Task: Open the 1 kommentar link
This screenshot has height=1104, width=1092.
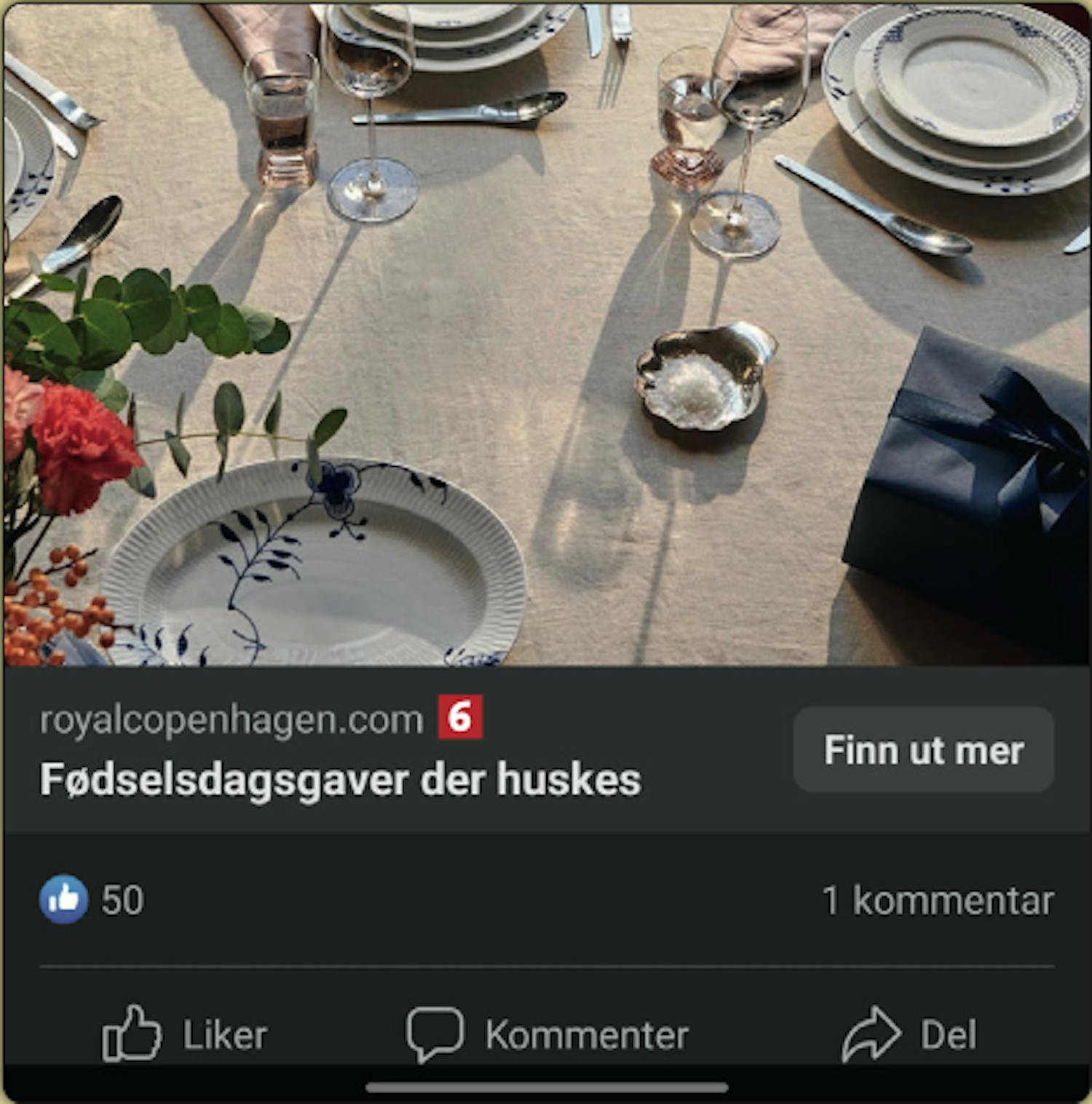Action: 938,901
